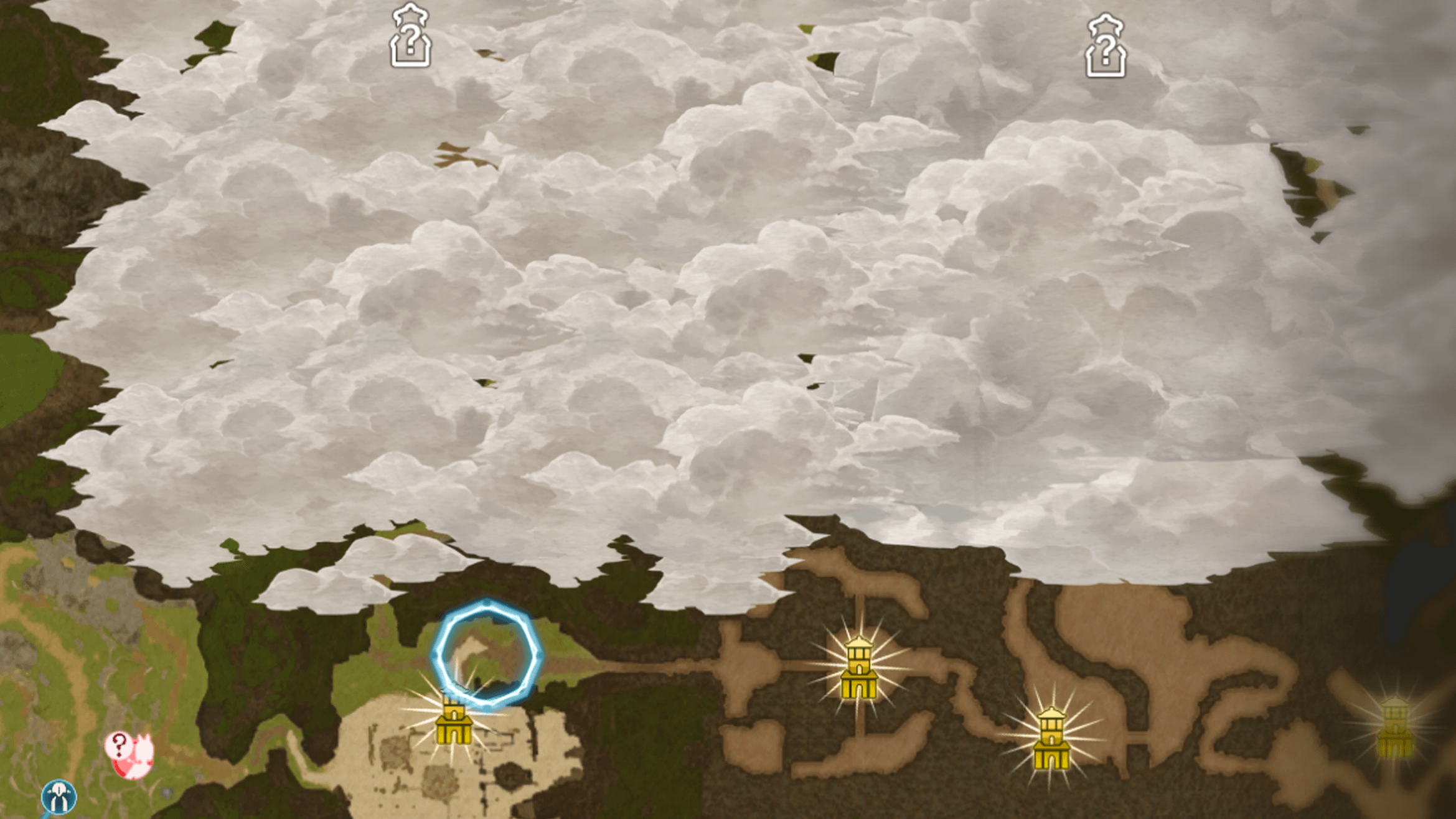
Task: Open the undiscovered location marker top-right
Action: click(x=1106, y=48)
